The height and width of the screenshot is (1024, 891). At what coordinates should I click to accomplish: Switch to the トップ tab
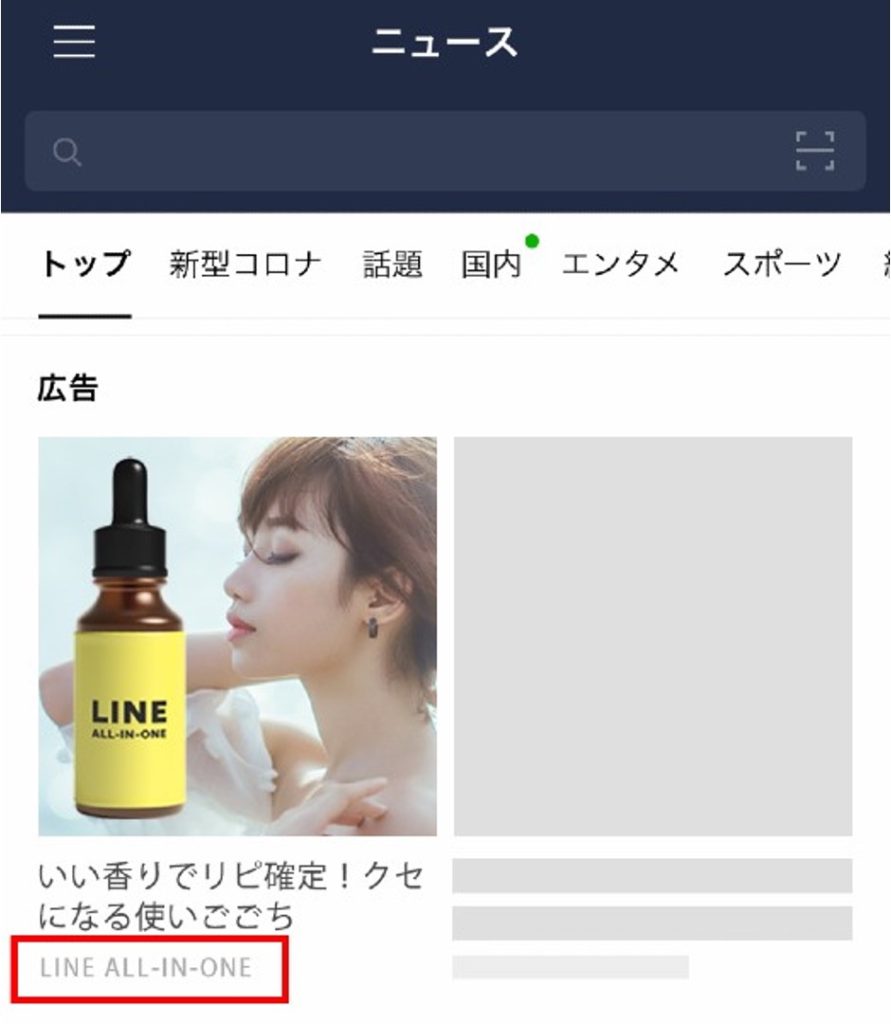[85, 265]
